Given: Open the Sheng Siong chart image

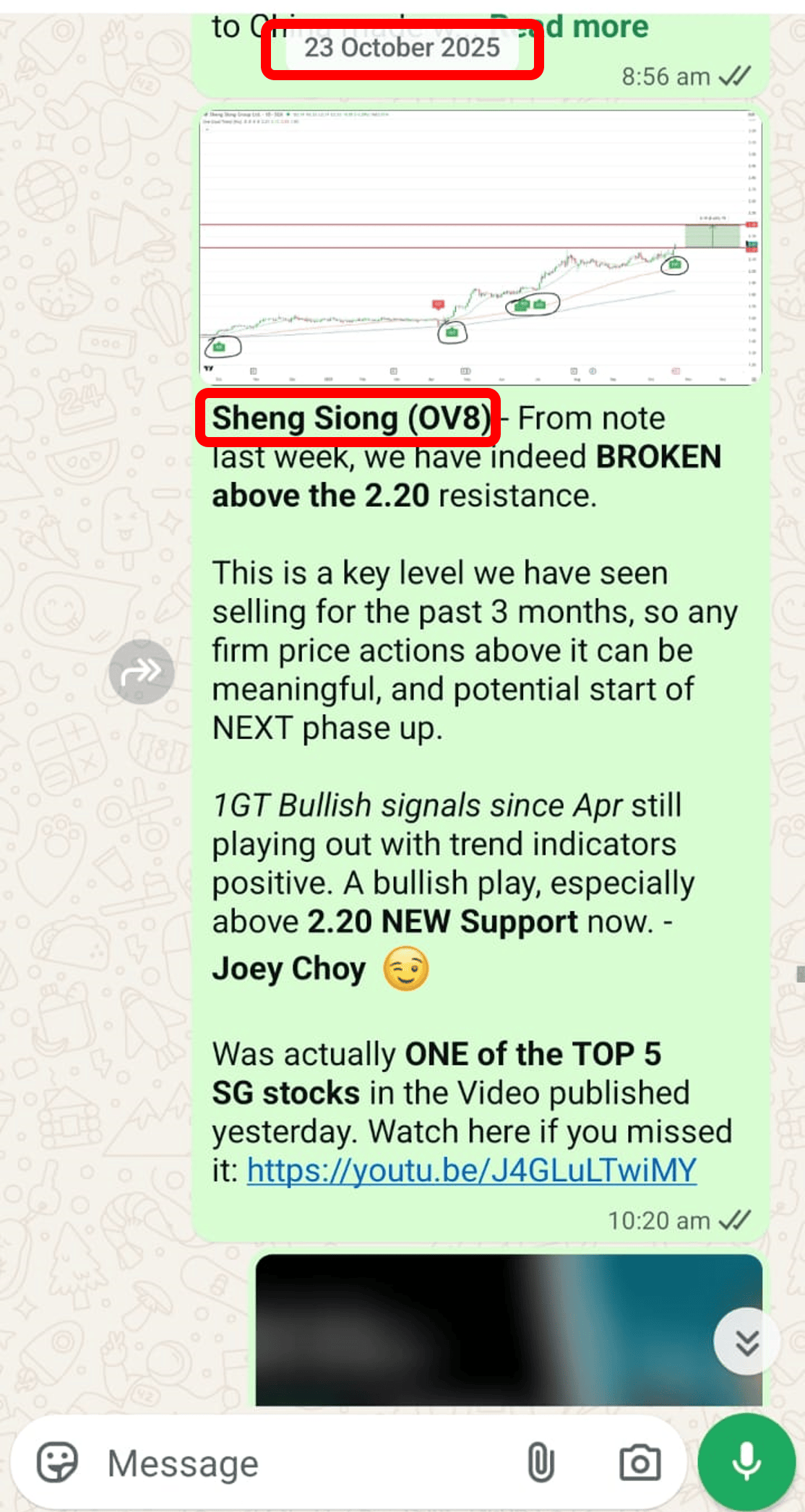Looking at the screenshot, I should 480,247.
